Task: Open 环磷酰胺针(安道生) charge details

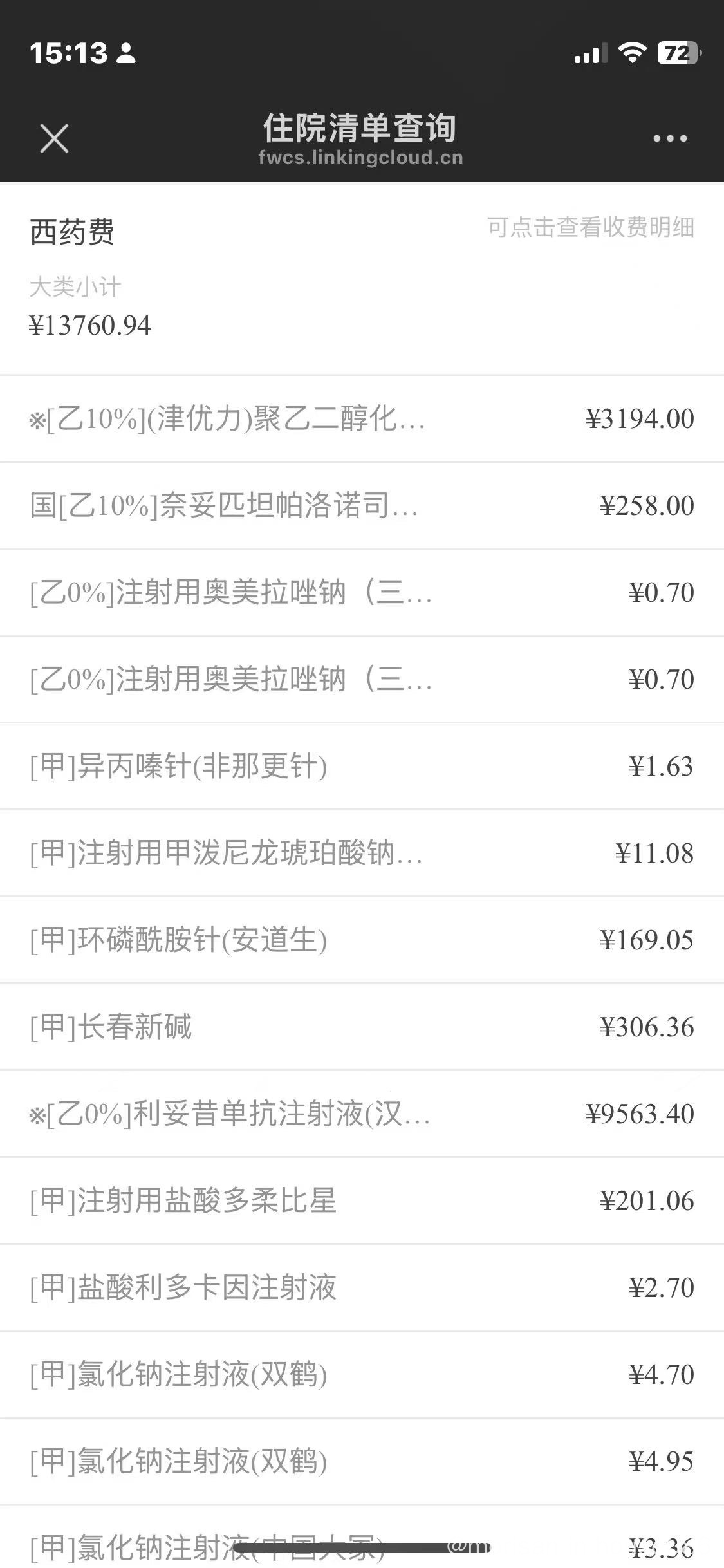Action: pyautogui.click(x=362, y=940)
